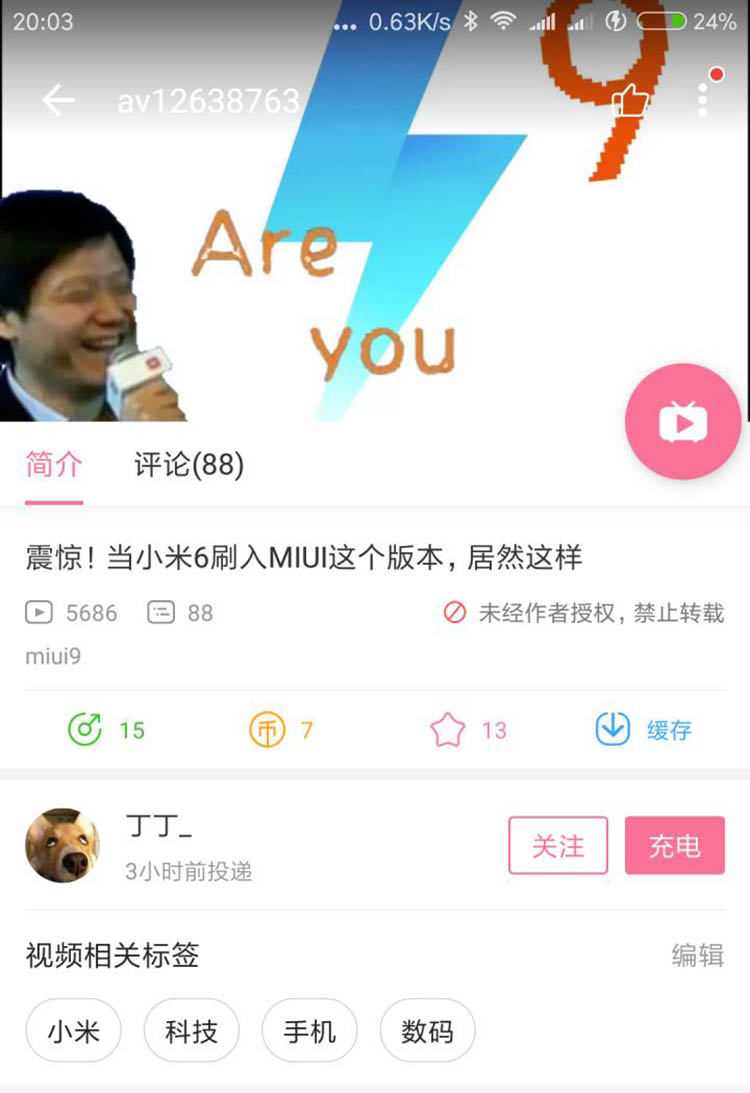Give a coin to this video
This screenshot has width=750, height=1093.
click(267, 730)
